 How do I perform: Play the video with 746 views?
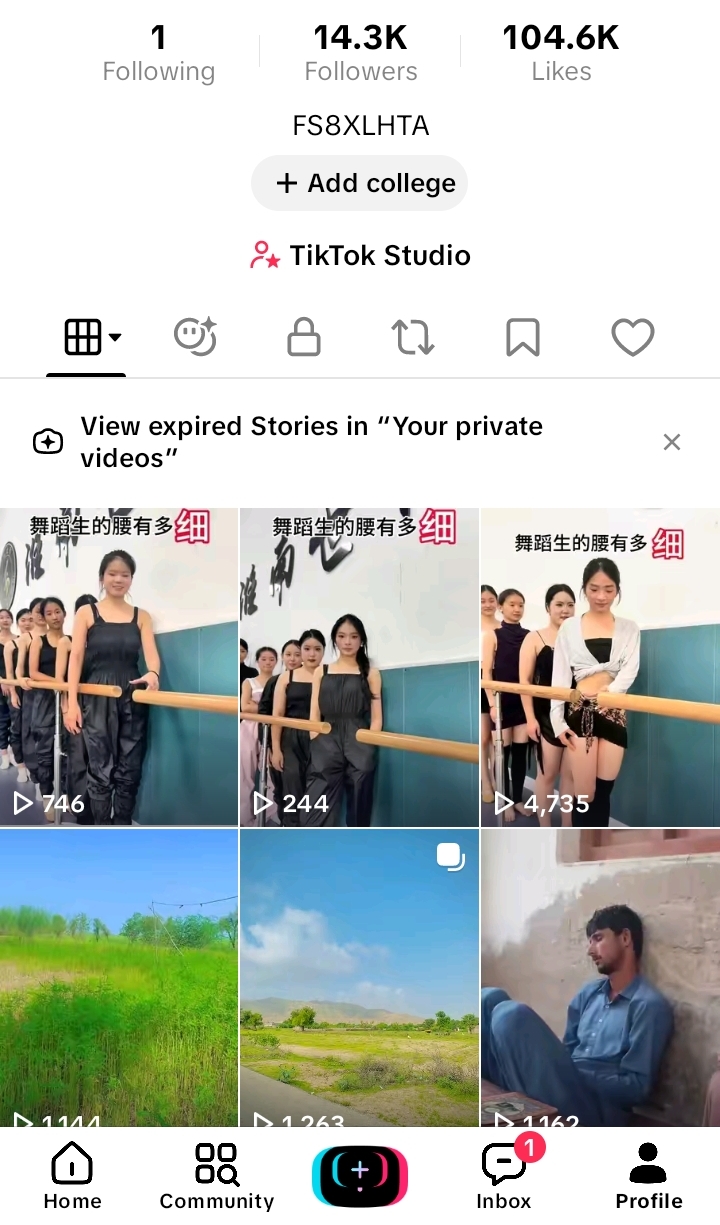point(119,667)
